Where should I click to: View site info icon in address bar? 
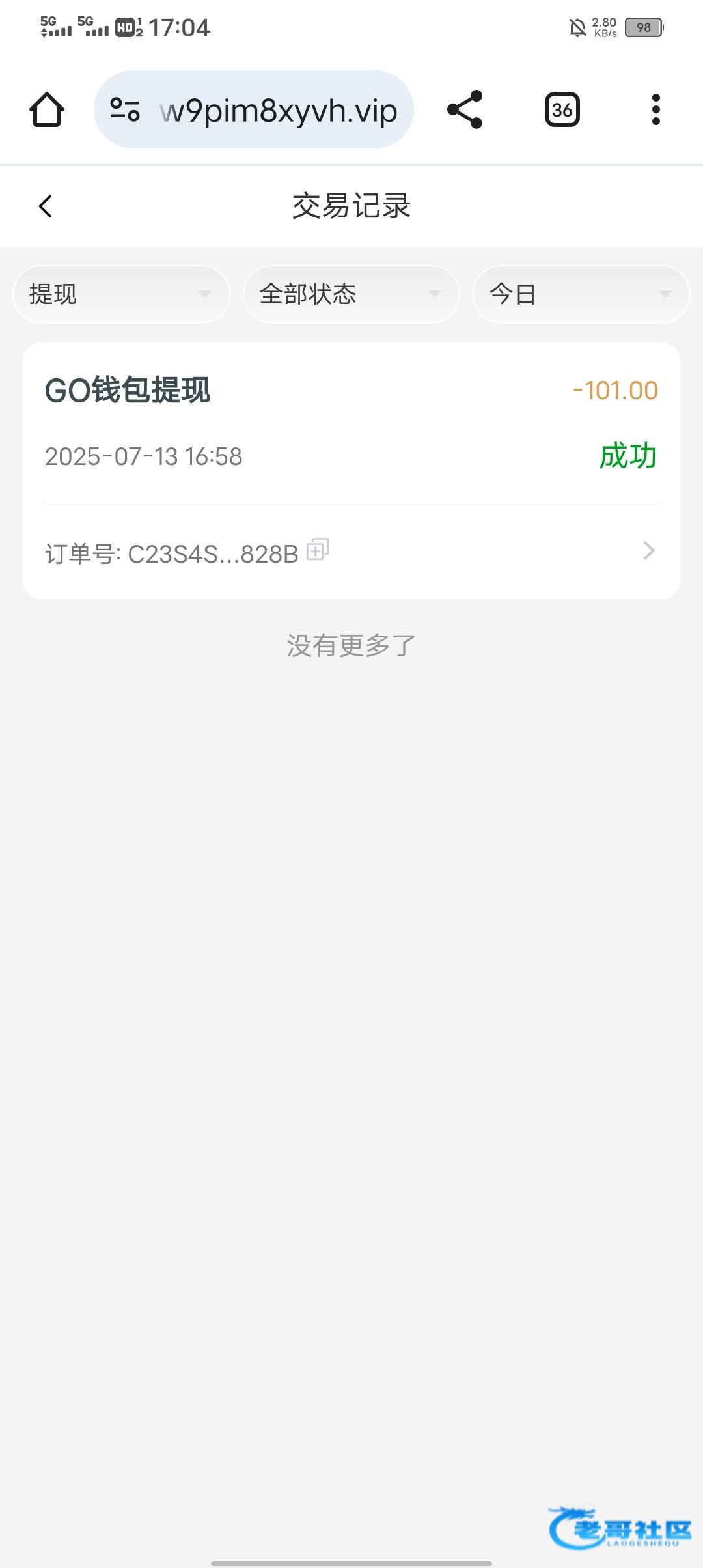(x=125, y=109)
